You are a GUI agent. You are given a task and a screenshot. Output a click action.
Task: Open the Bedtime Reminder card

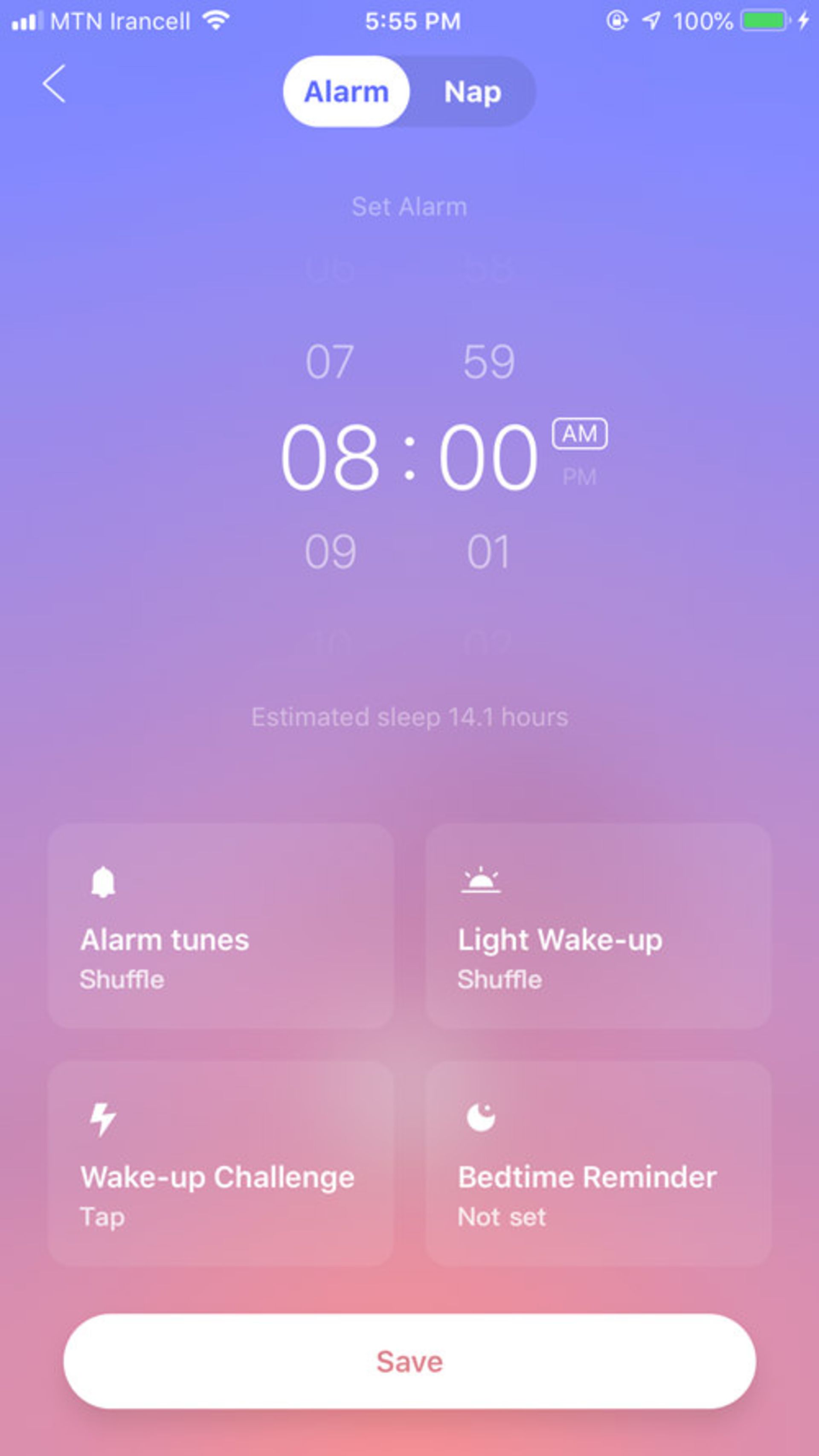pos(598,1163)
